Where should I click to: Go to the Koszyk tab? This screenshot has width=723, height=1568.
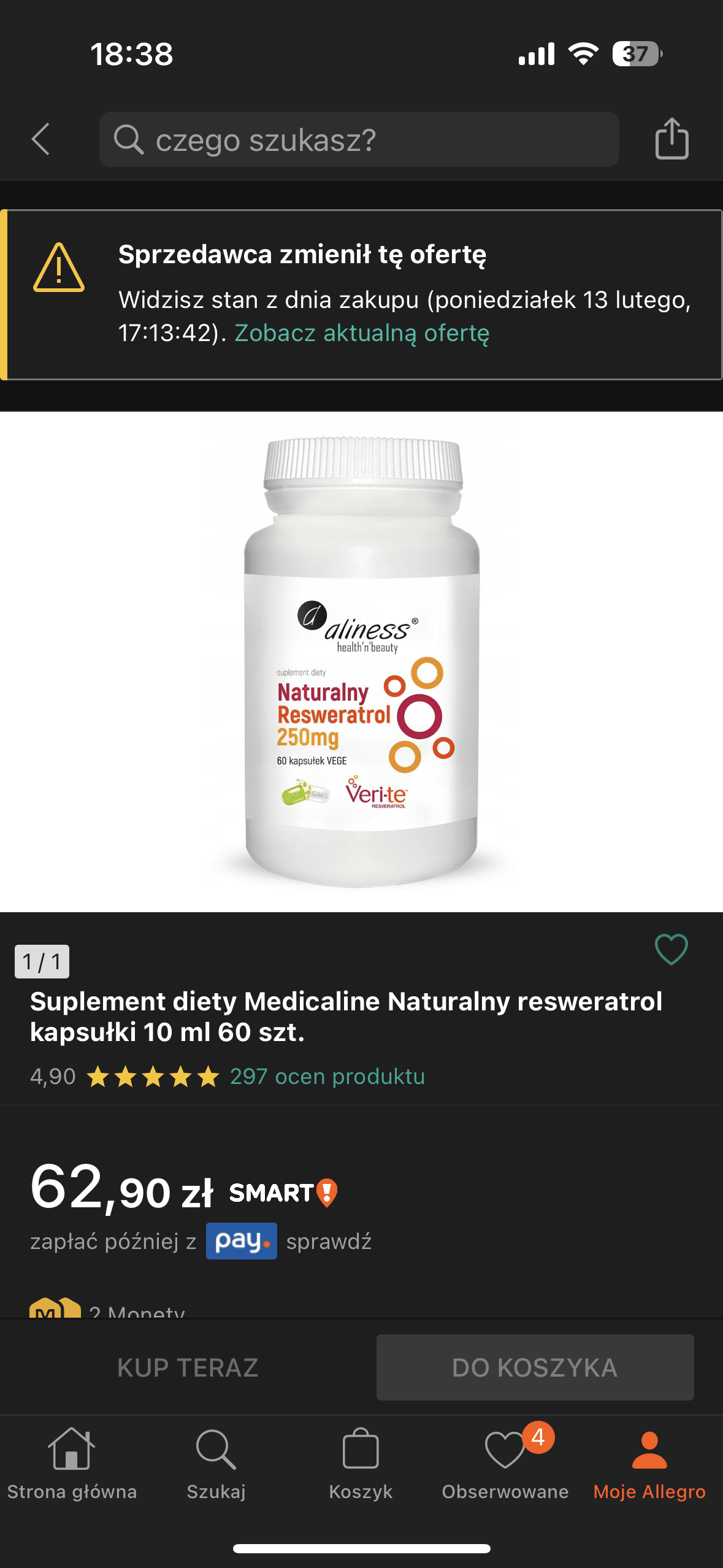[x=361, y=1463]
